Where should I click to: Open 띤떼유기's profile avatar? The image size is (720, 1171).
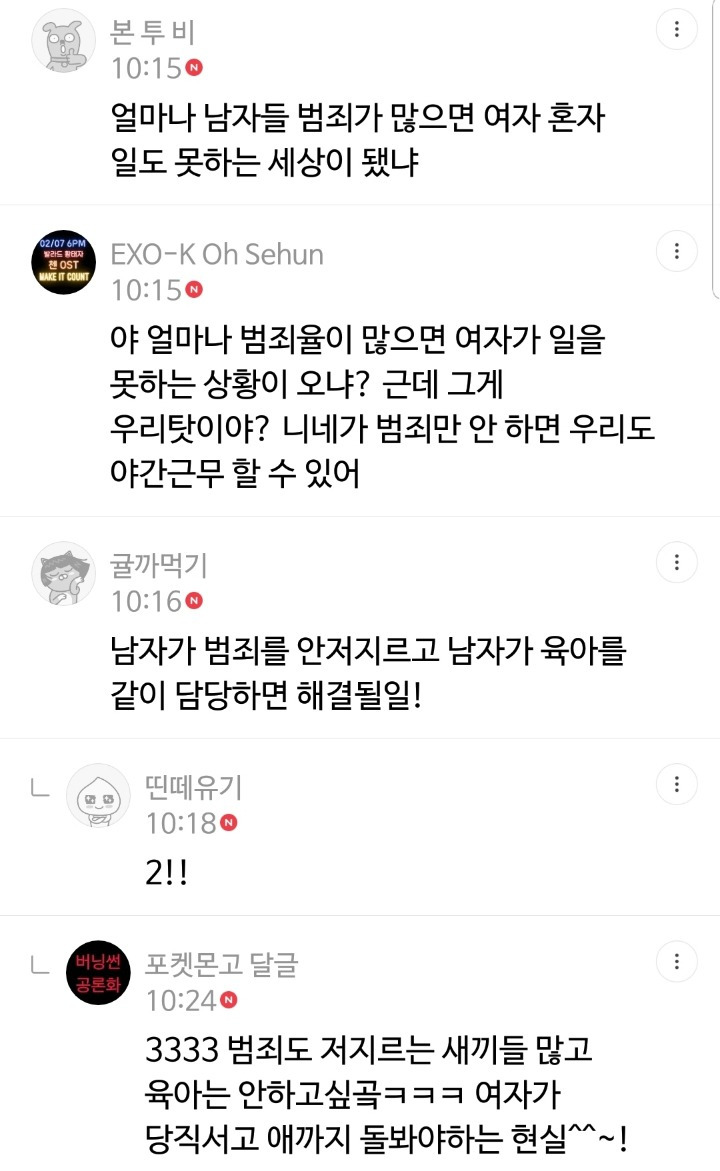point(98,795)
